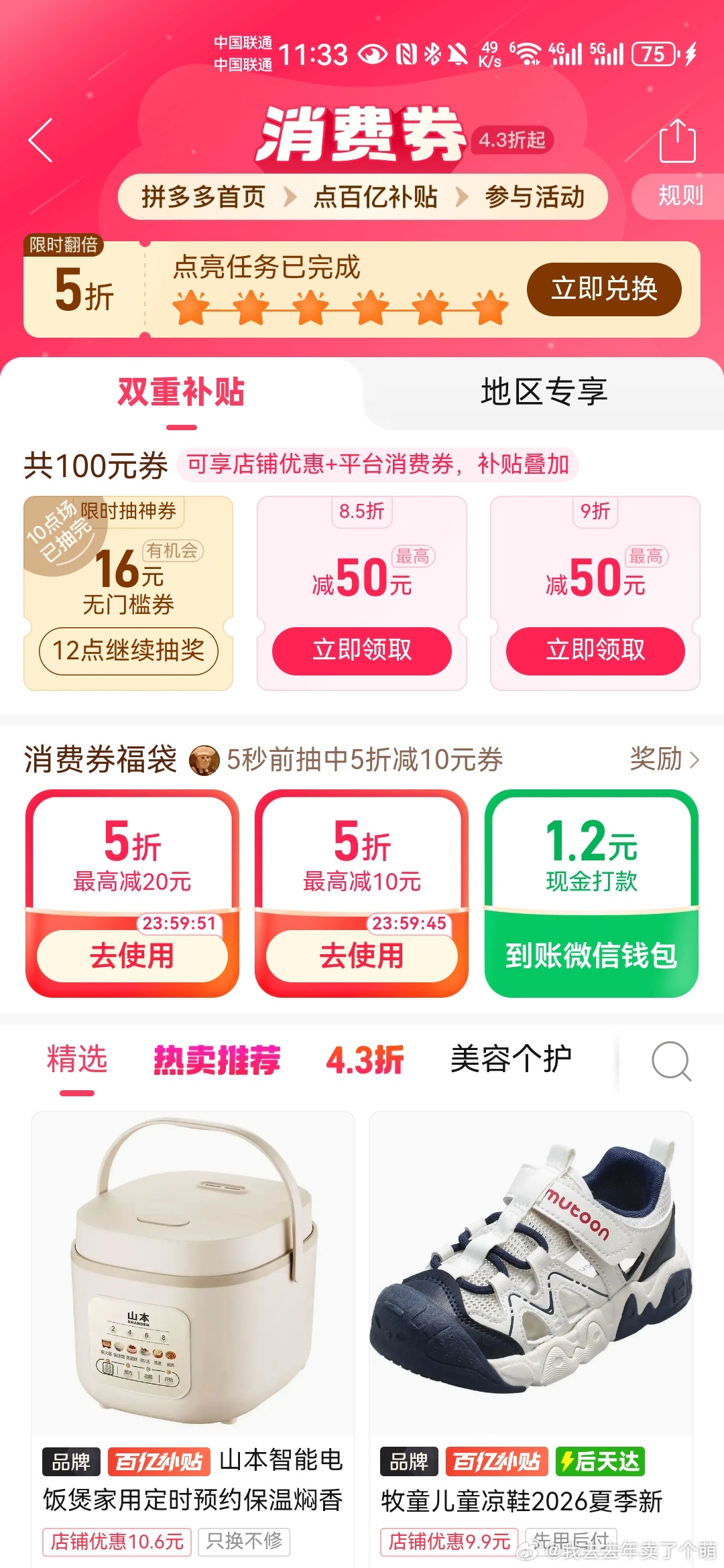
Task: Open the 美容个护 category
Action: pos(511,1060)
